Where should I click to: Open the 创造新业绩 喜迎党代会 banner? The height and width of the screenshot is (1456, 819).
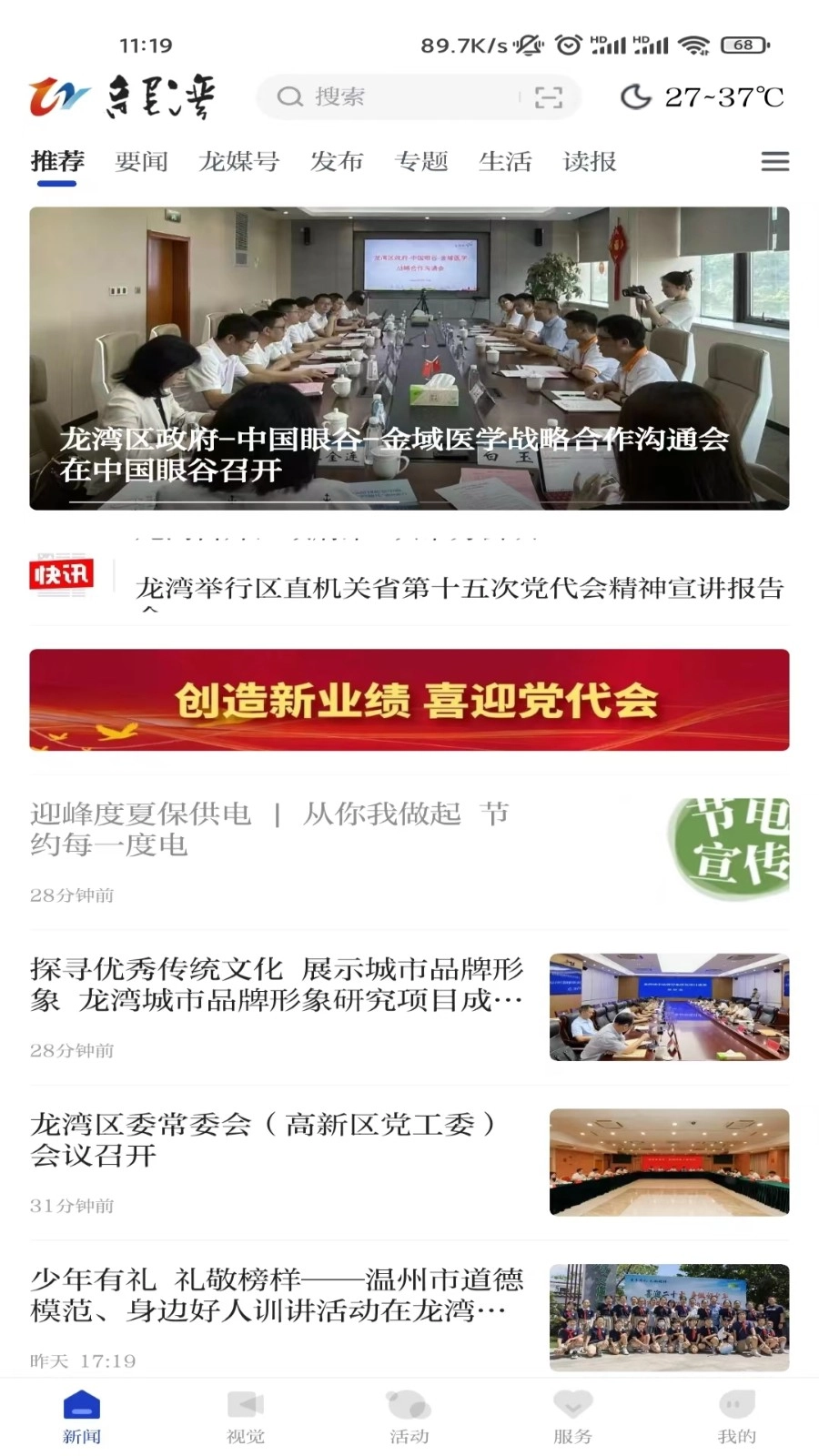409,701
